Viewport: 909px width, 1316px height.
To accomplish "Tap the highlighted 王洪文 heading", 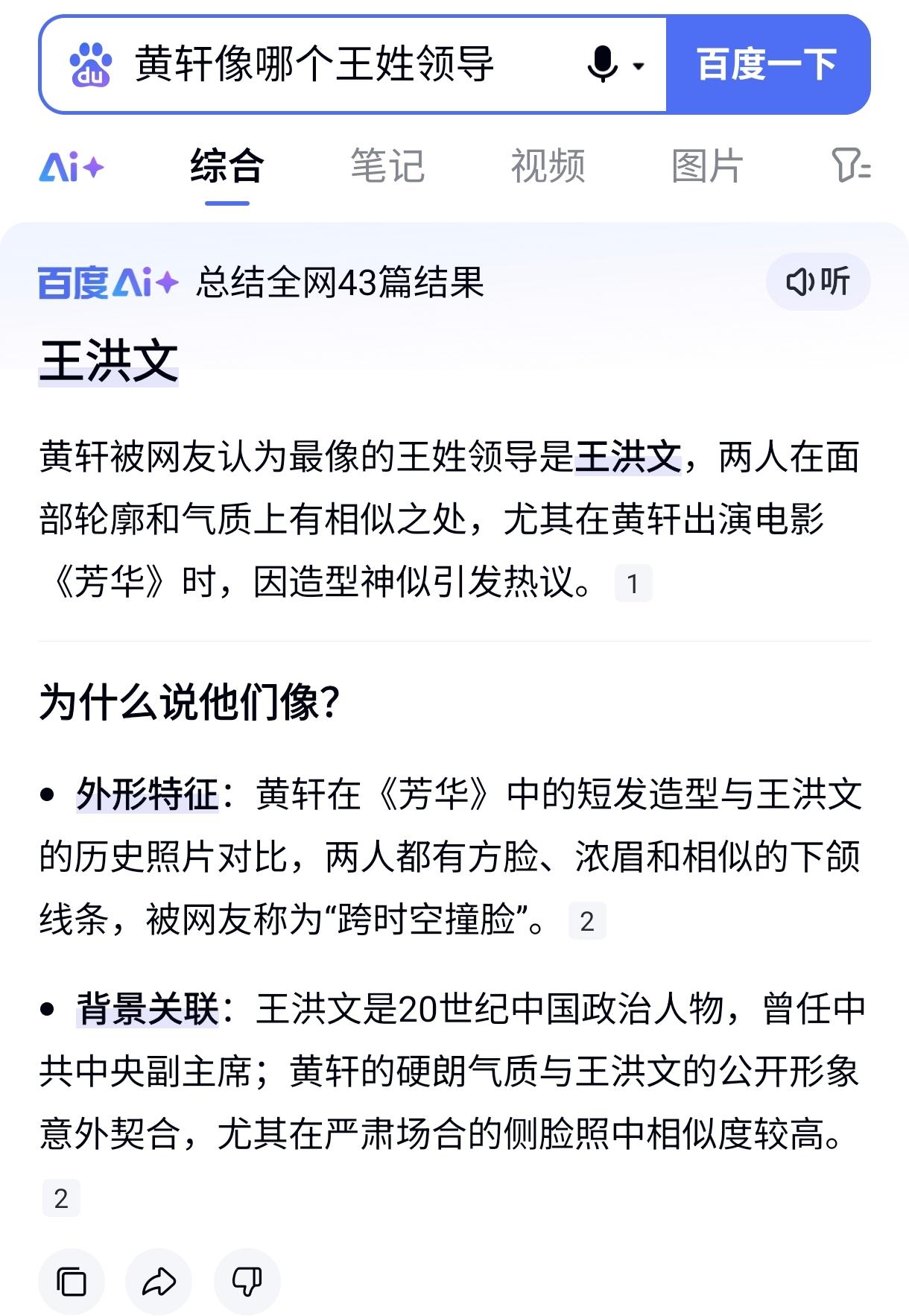I will (x=109, y=362).
